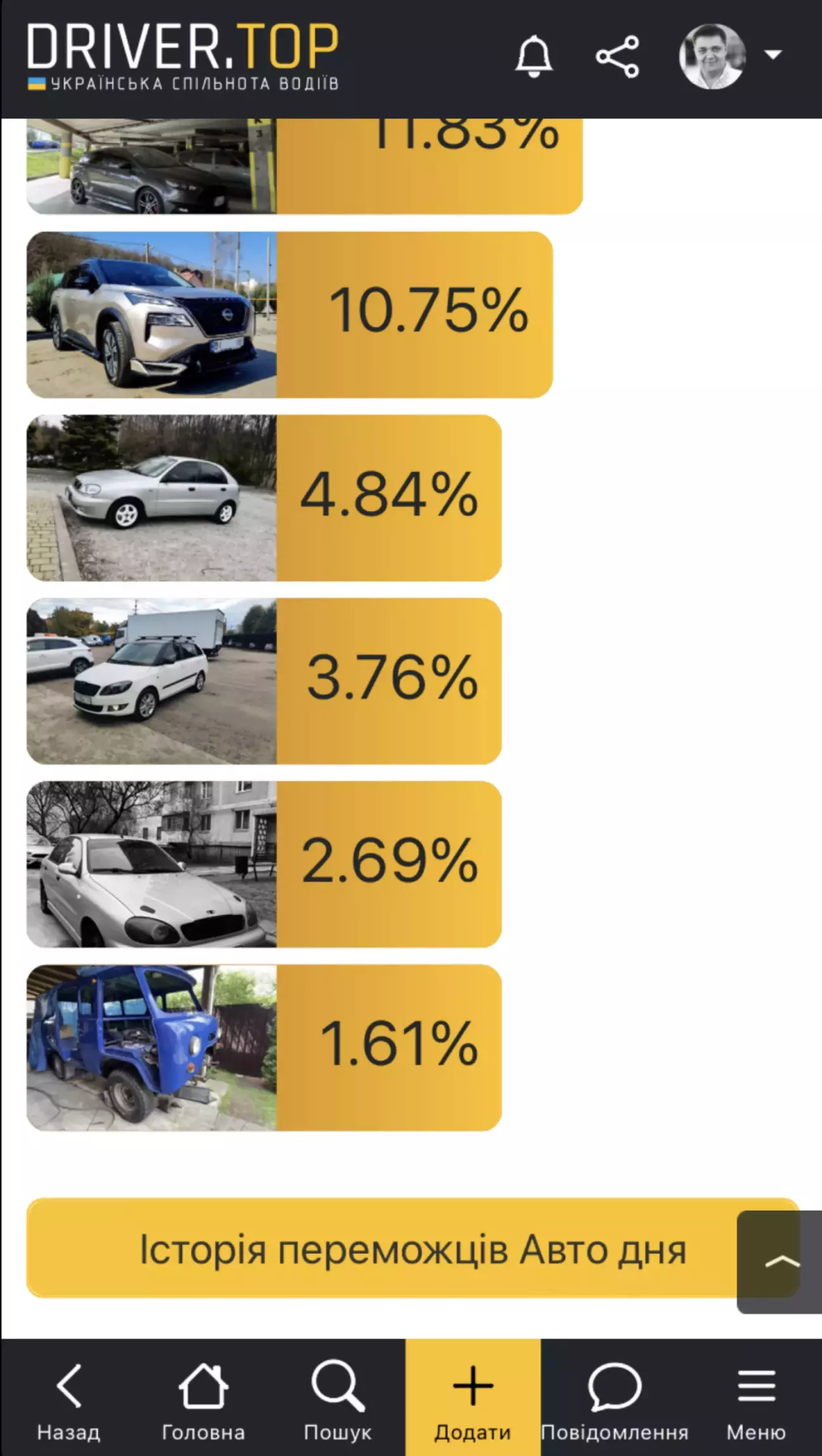Tap the scroll-to-top arrow button
The height and width of the screenshot is (1456, 822).
780,1261
